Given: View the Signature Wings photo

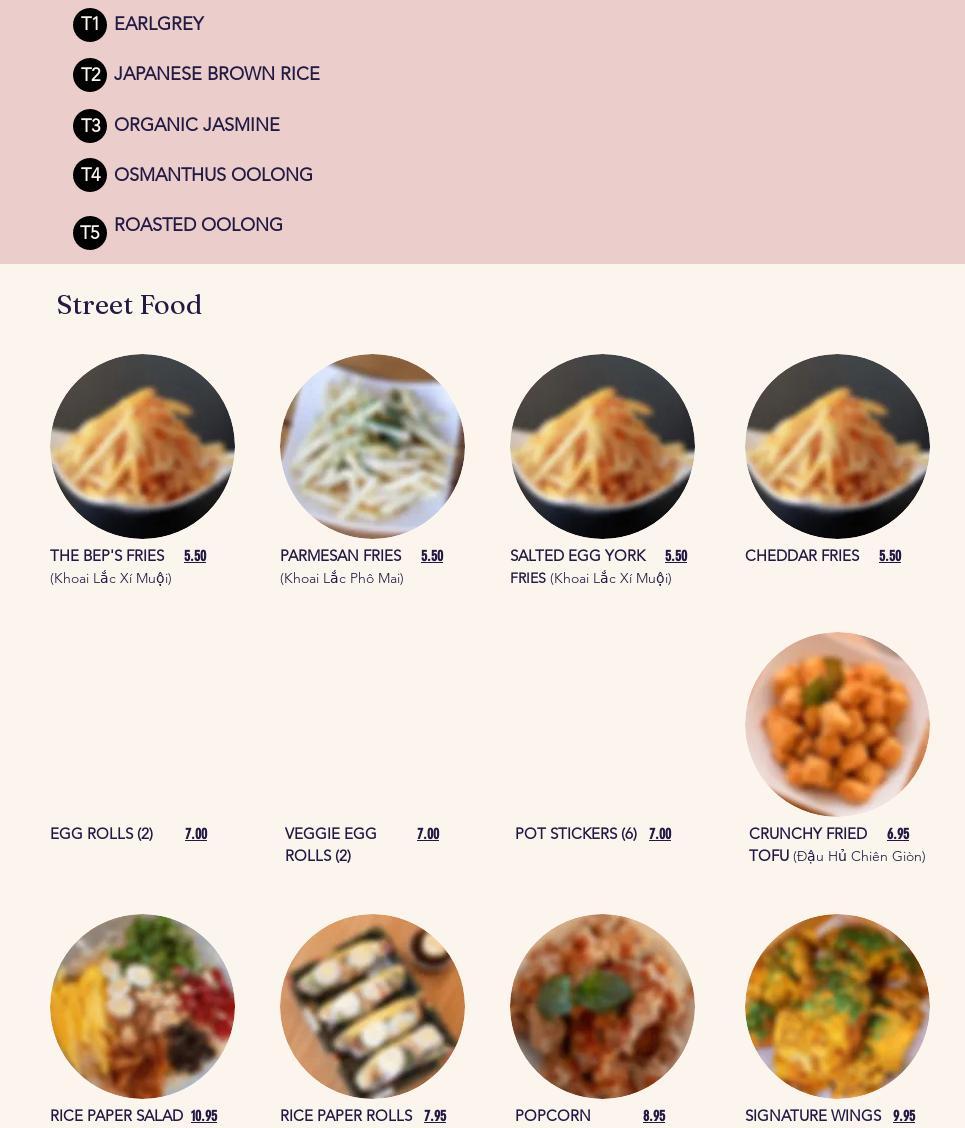Looking at the screenshot, I should click(837, 1006).
